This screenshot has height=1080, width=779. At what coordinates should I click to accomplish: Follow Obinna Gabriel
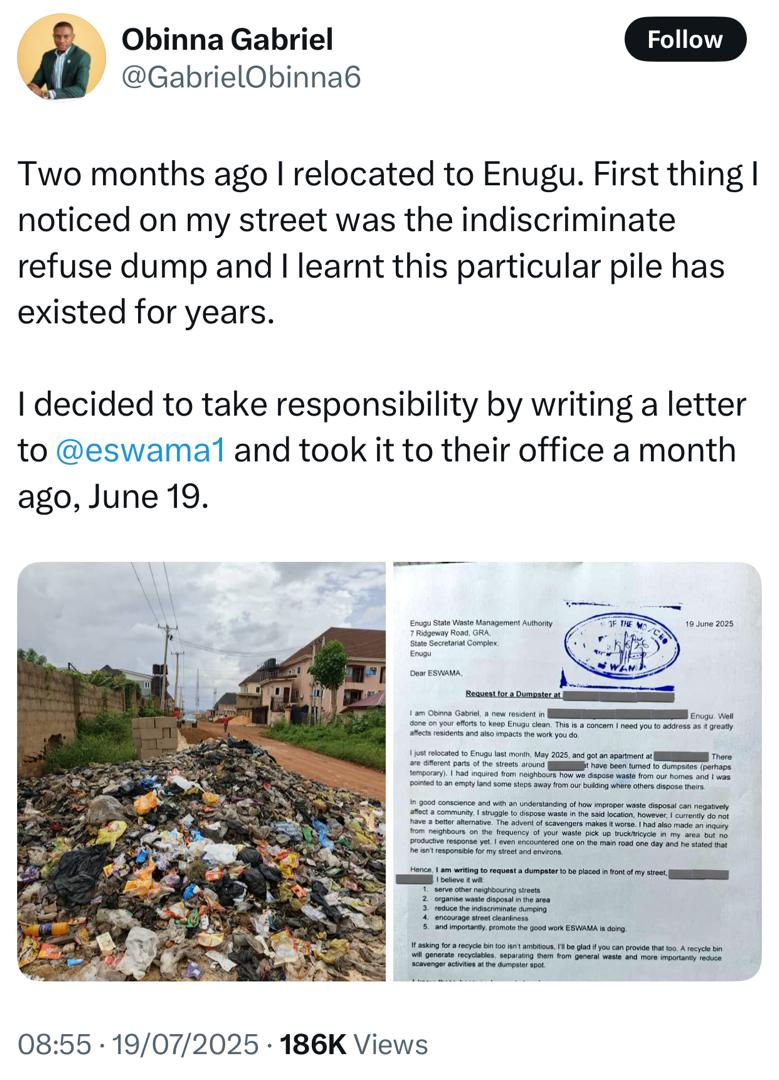[685, 41]
